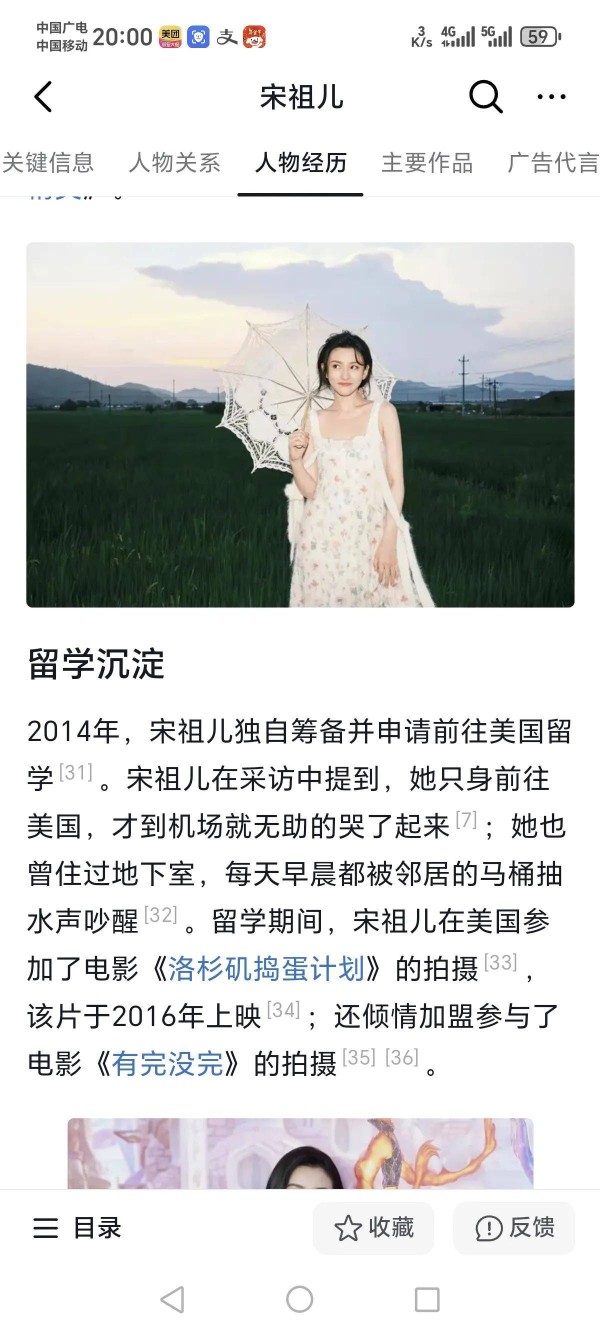Viewport: 600px width, 1332px height.
Task: Open the 反馈 feedback button
Action: [514, 1228]
